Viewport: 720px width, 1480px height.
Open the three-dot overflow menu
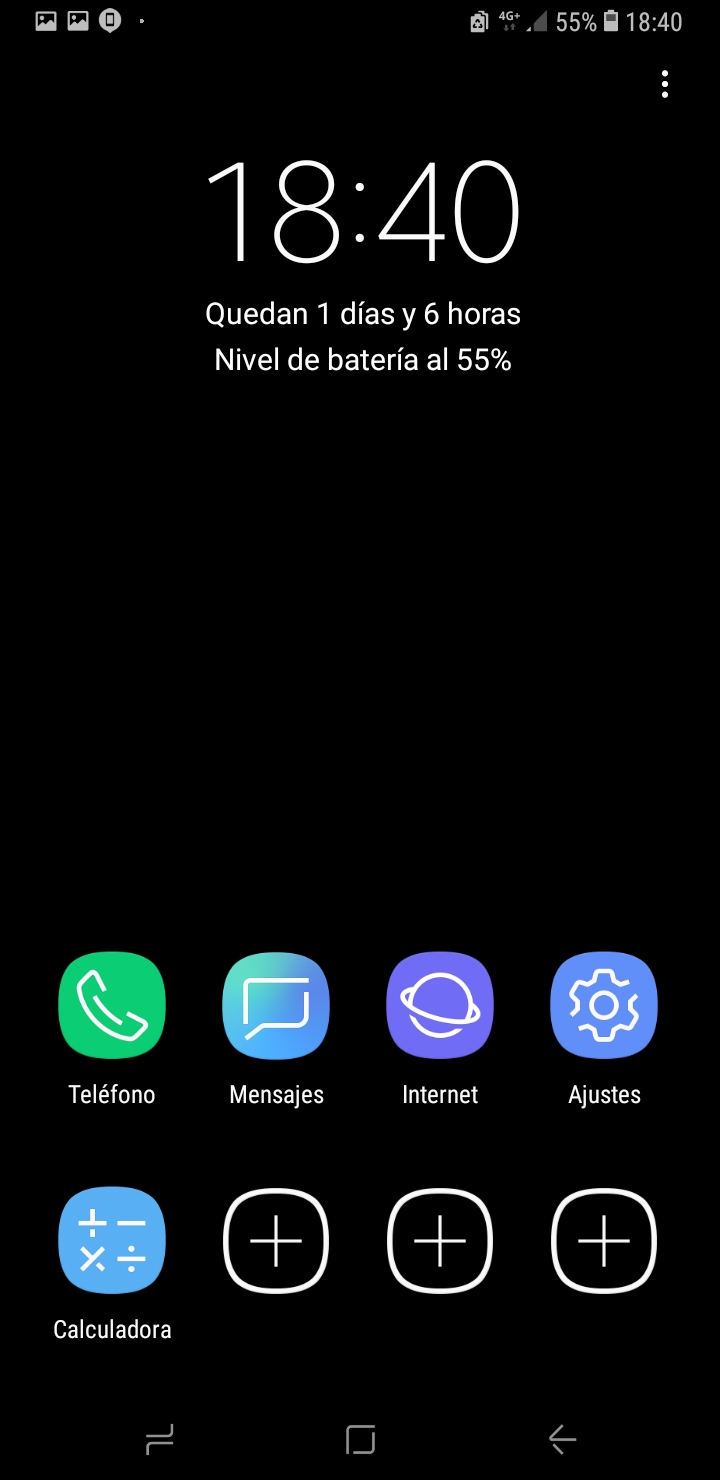click(x=665, y=85)
